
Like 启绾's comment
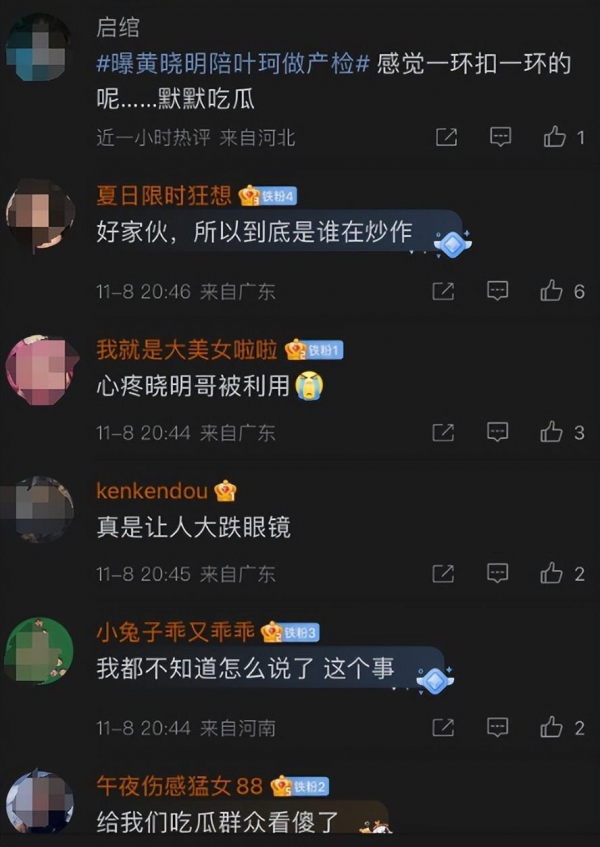click(554, 137)
